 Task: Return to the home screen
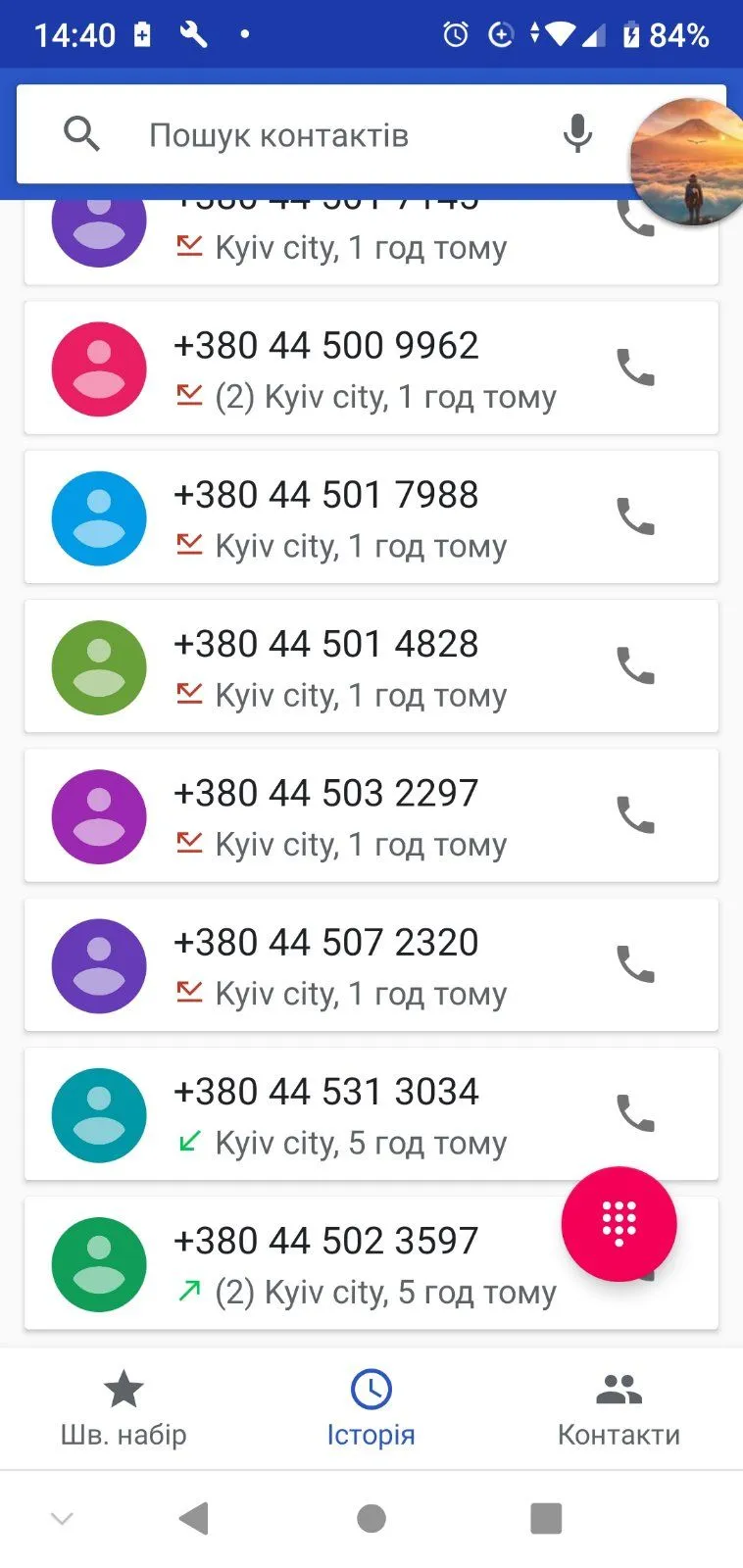tap(371, 1519)
